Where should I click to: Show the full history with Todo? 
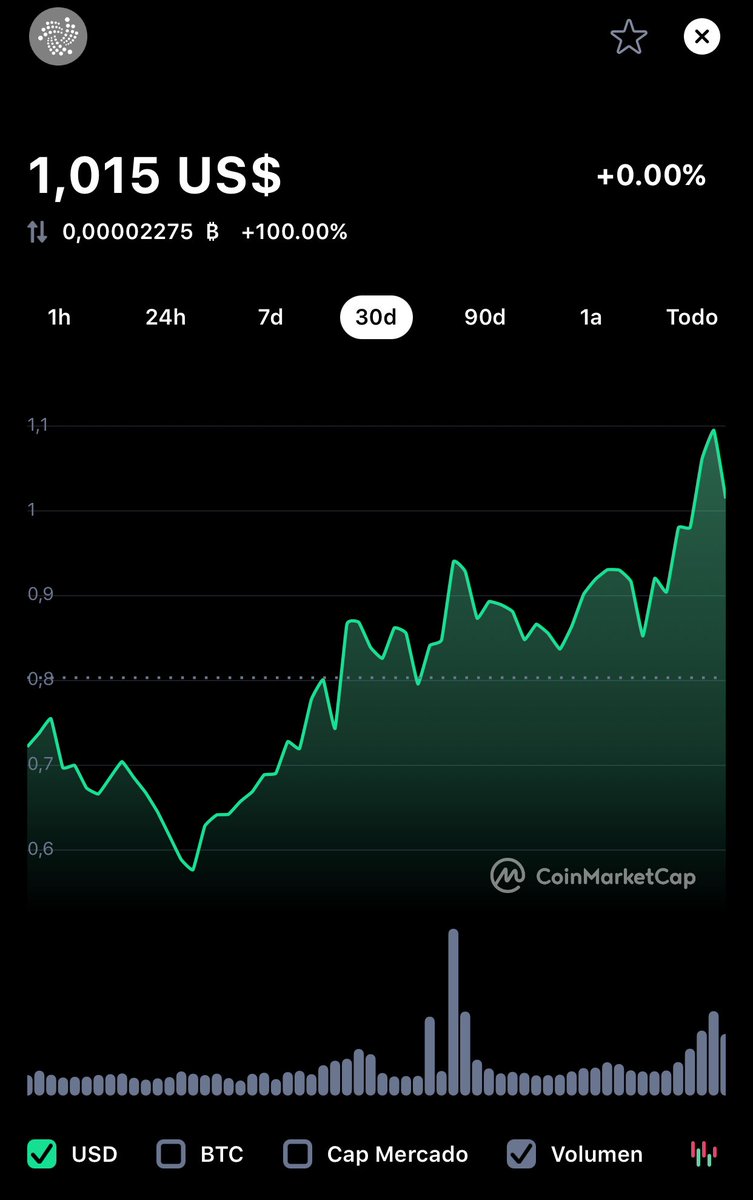pyautogui.click(x=692, y=317)
